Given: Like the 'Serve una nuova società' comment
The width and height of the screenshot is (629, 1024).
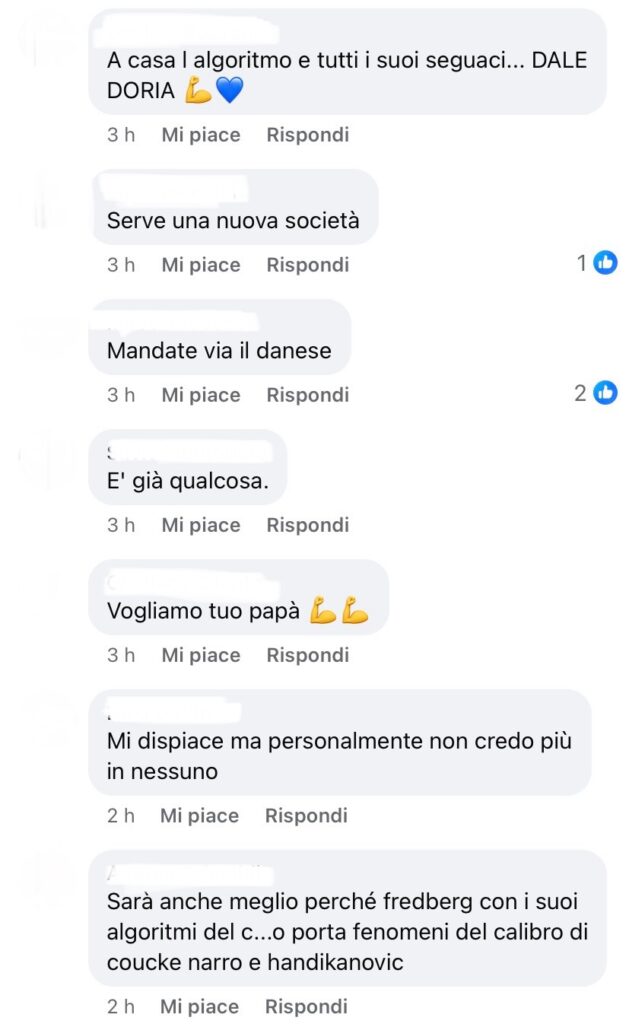Looking at the screenshot, I should 201,264.
